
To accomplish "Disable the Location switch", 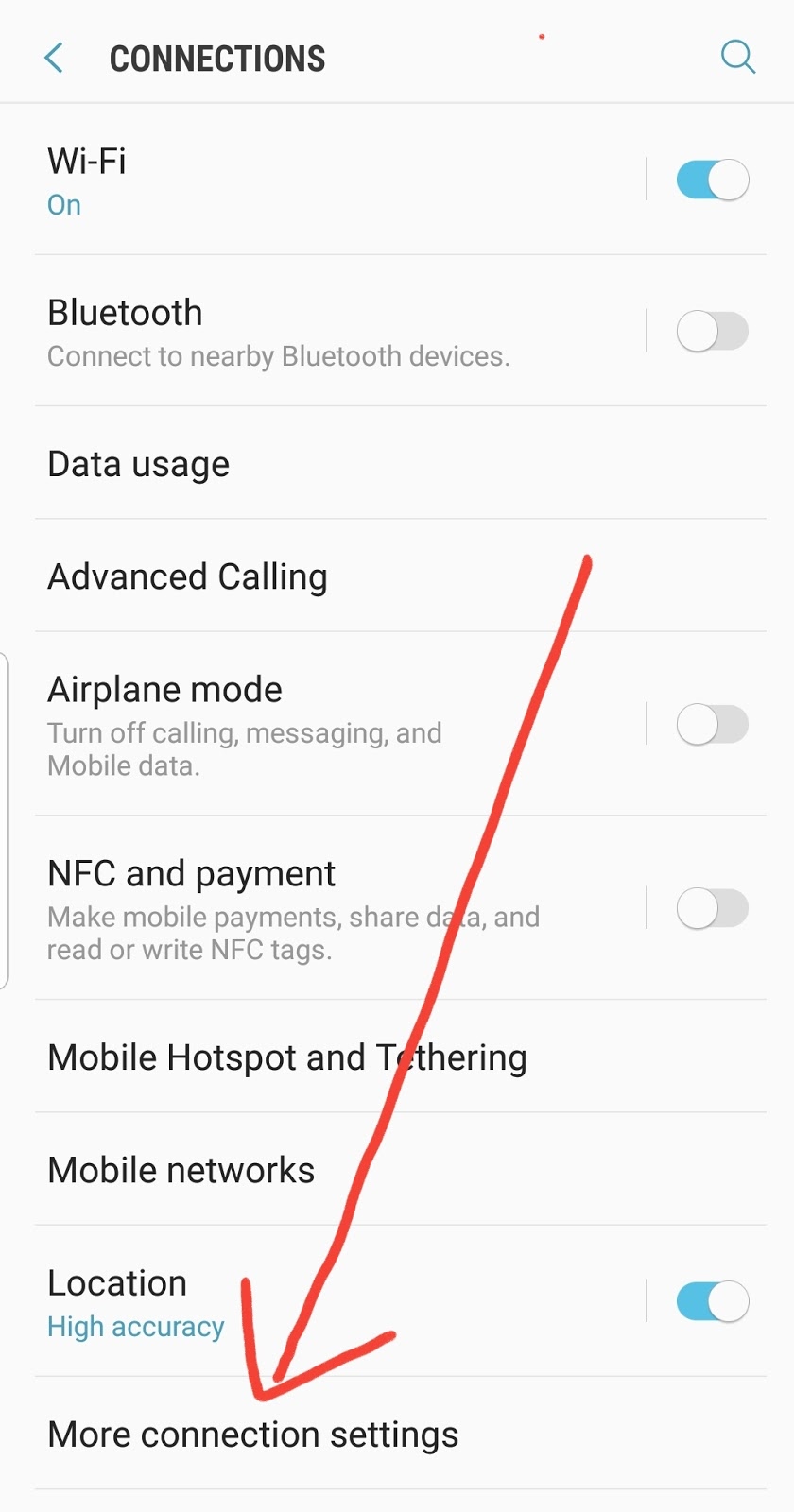I will click(x=712, y=1301).
